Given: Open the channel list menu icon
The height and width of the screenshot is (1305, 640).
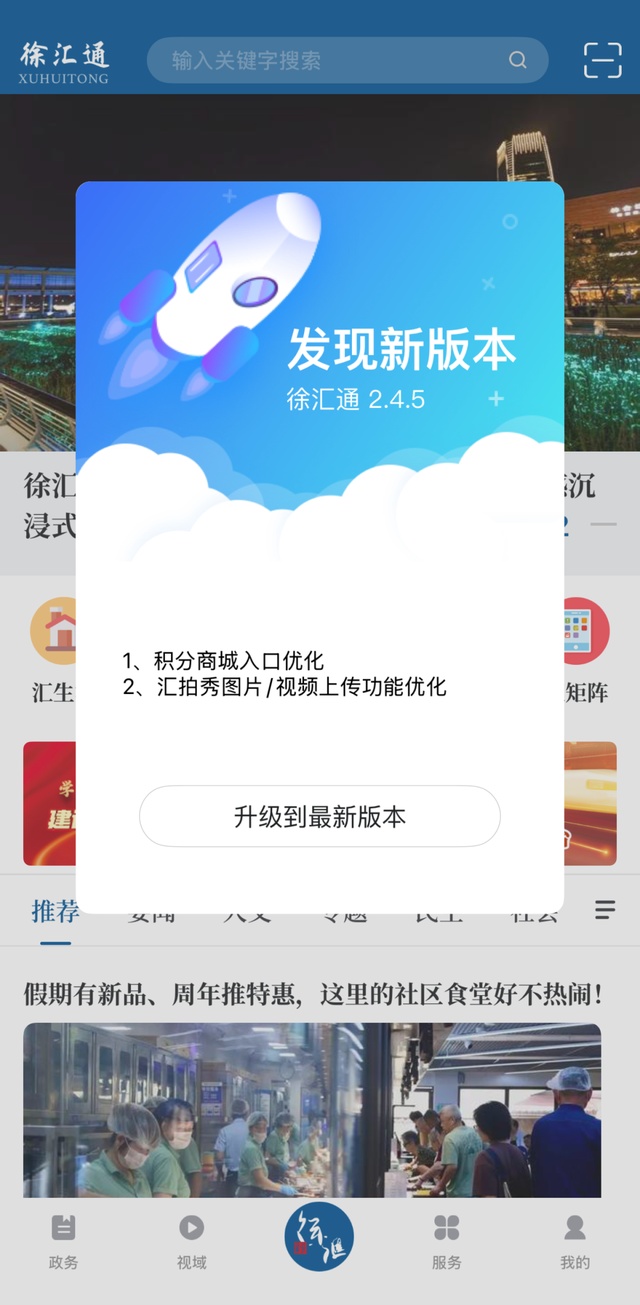Looking at the screenshot, I should coord(605,909).
